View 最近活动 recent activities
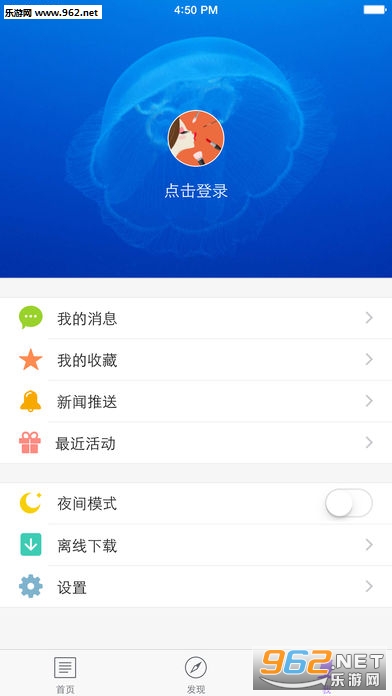The image size is (392, 696). pos(196,443)
